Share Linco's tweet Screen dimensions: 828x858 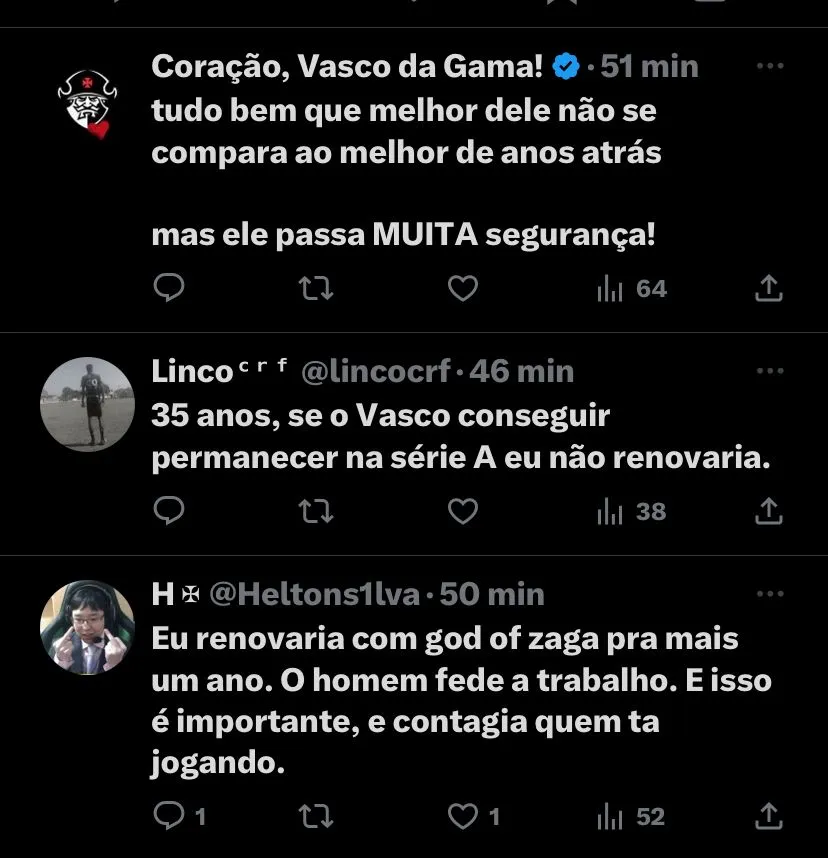pyautogui.click(x=767, y=512)
